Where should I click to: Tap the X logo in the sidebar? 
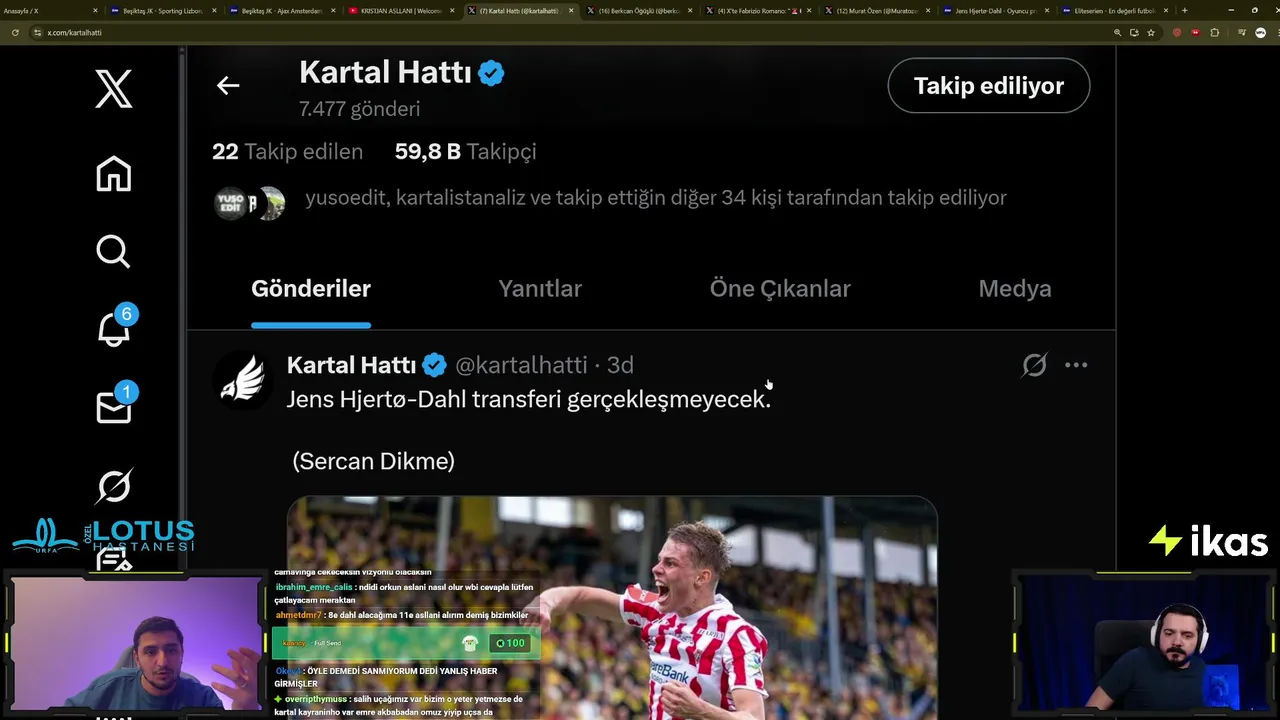(x=113, y=90)
